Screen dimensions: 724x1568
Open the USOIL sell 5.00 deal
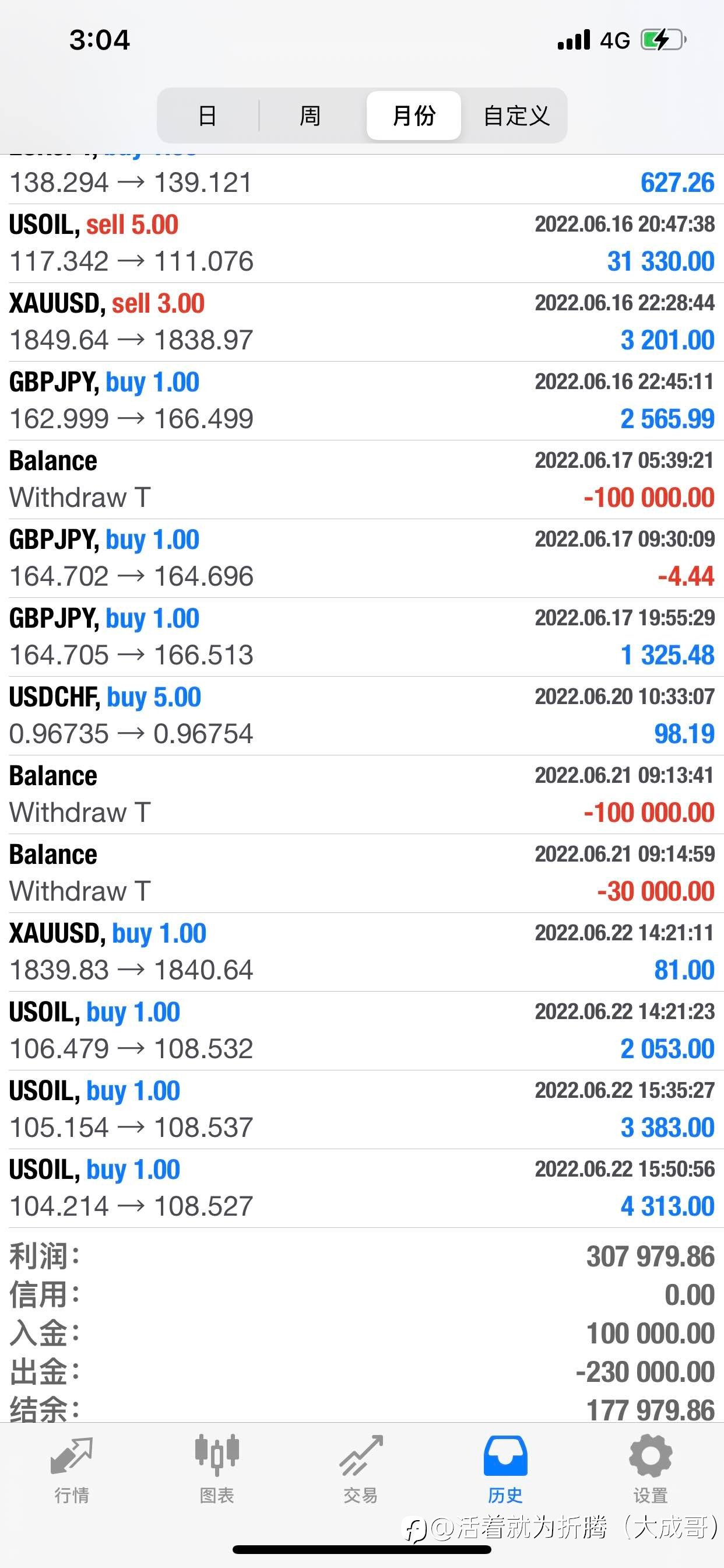pos(362,243)
